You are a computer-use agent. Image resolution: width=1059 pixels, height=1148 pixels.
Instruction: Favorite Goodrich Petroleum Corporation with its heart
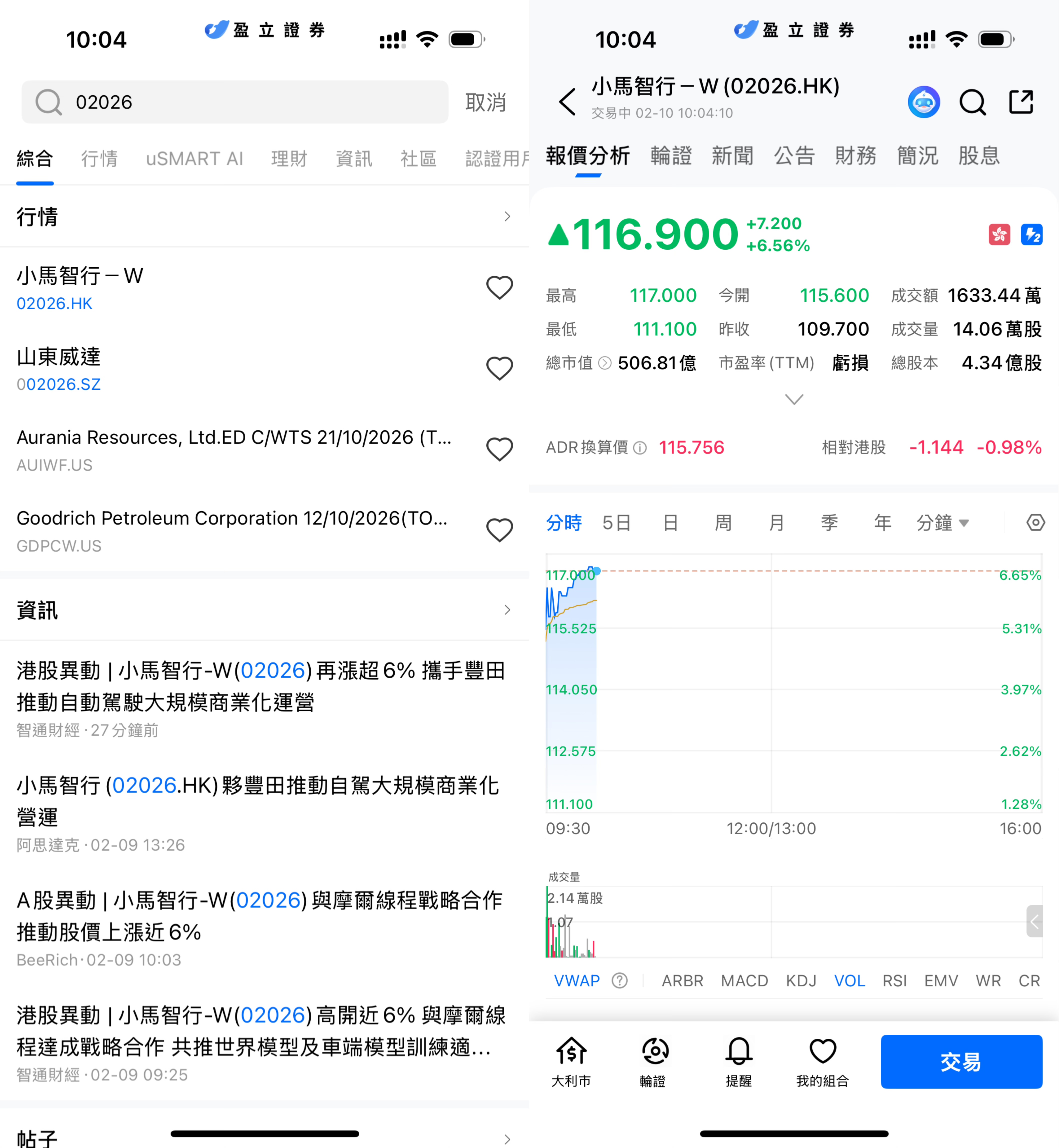499,530
